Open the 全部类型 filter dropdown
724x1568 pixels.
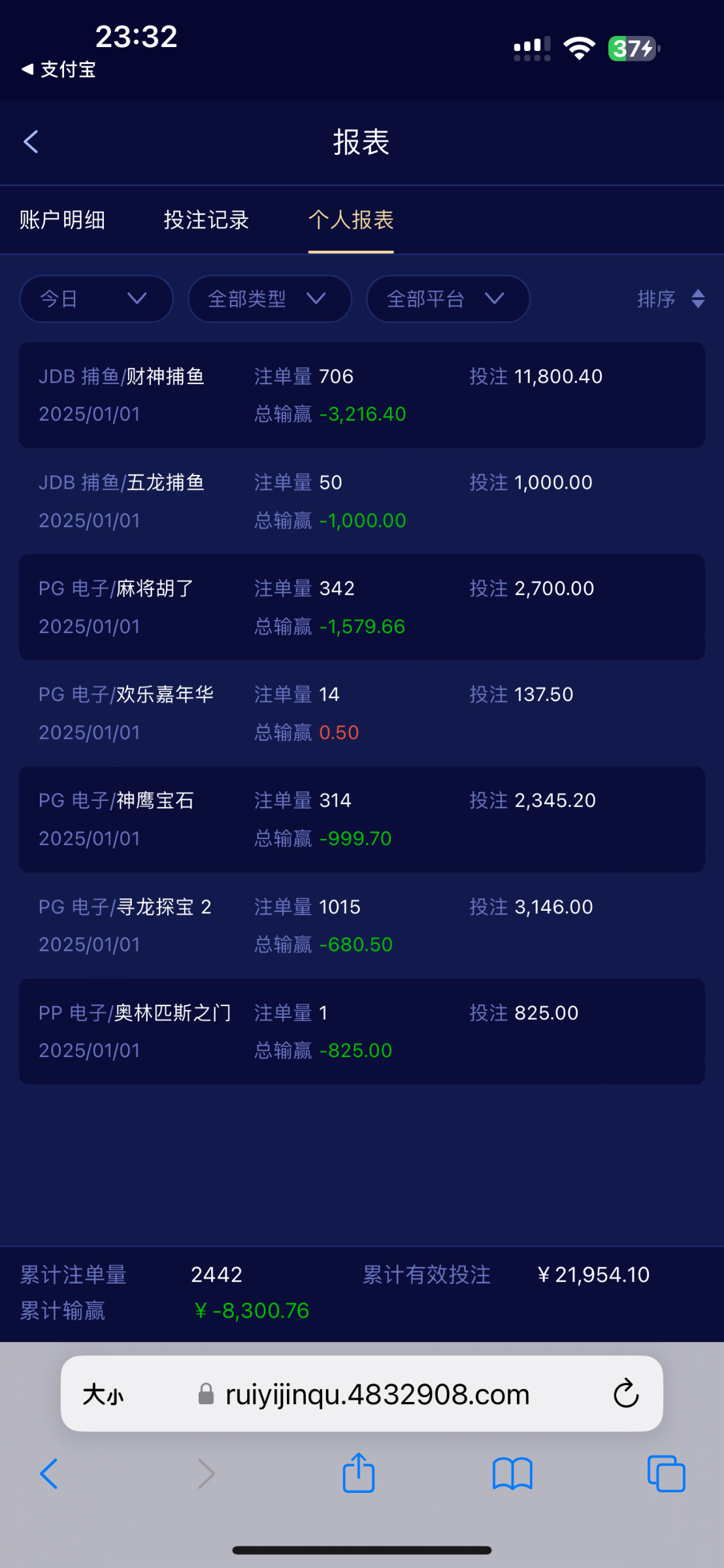tap(269, 299)
